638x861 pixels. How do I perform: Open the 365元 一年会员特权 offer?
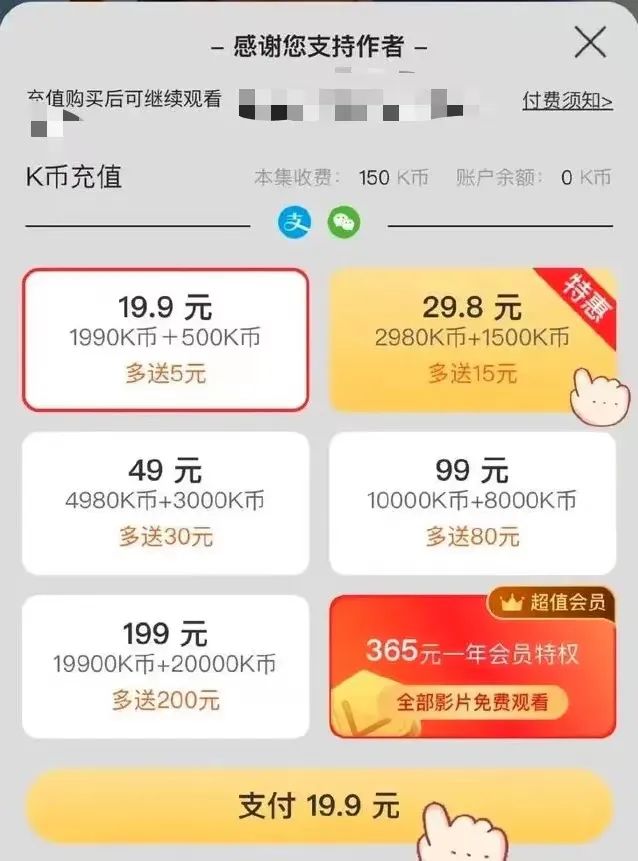pyautogui.click(x=472, y=666)
